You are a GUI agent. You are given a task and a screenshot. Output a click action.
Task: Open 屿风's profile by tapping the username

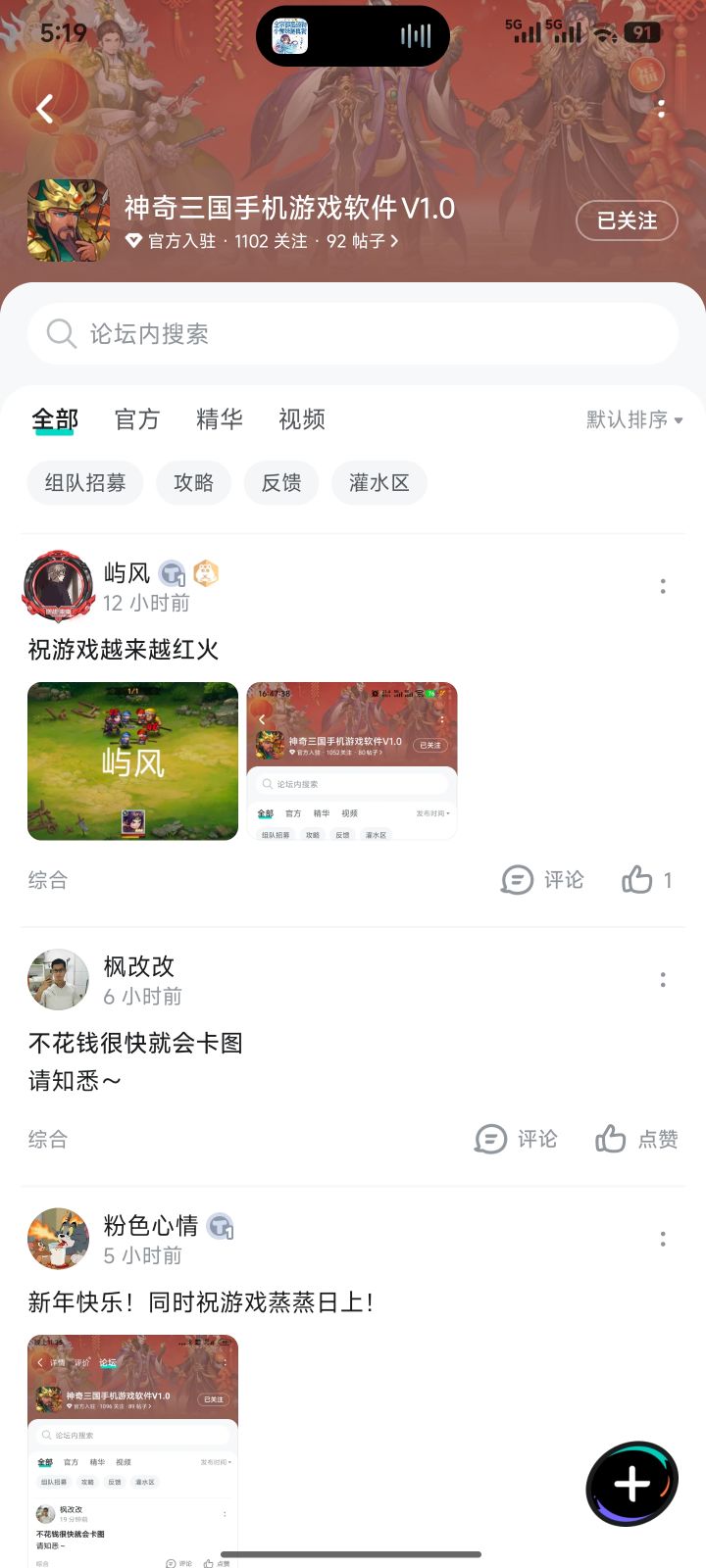[128, 572]
